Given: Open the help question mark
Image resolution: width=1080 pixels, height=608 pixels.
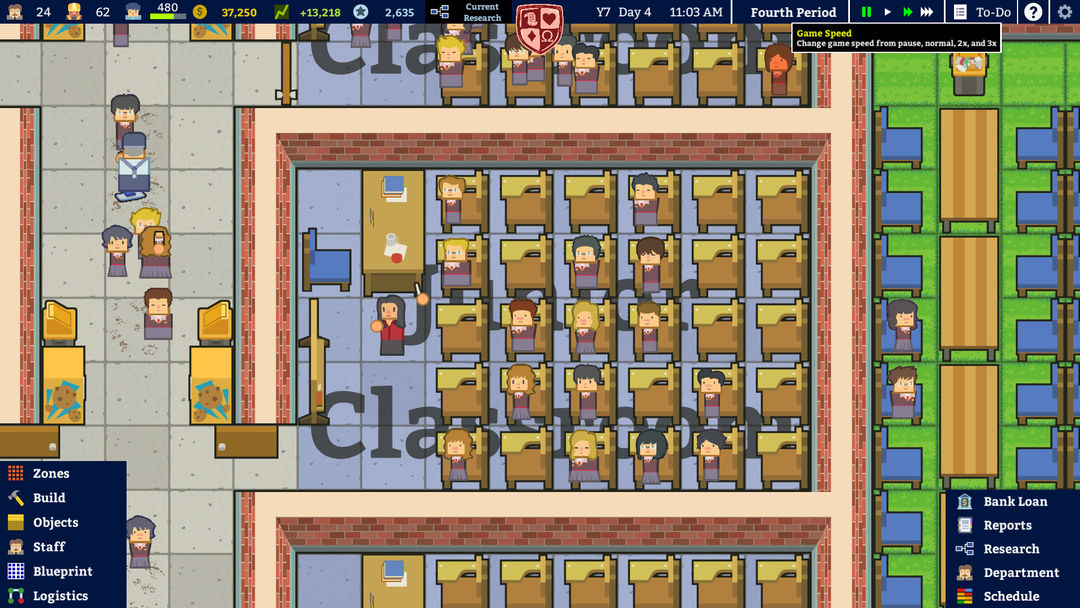Looking at the screenshot, I should 1034,12.
